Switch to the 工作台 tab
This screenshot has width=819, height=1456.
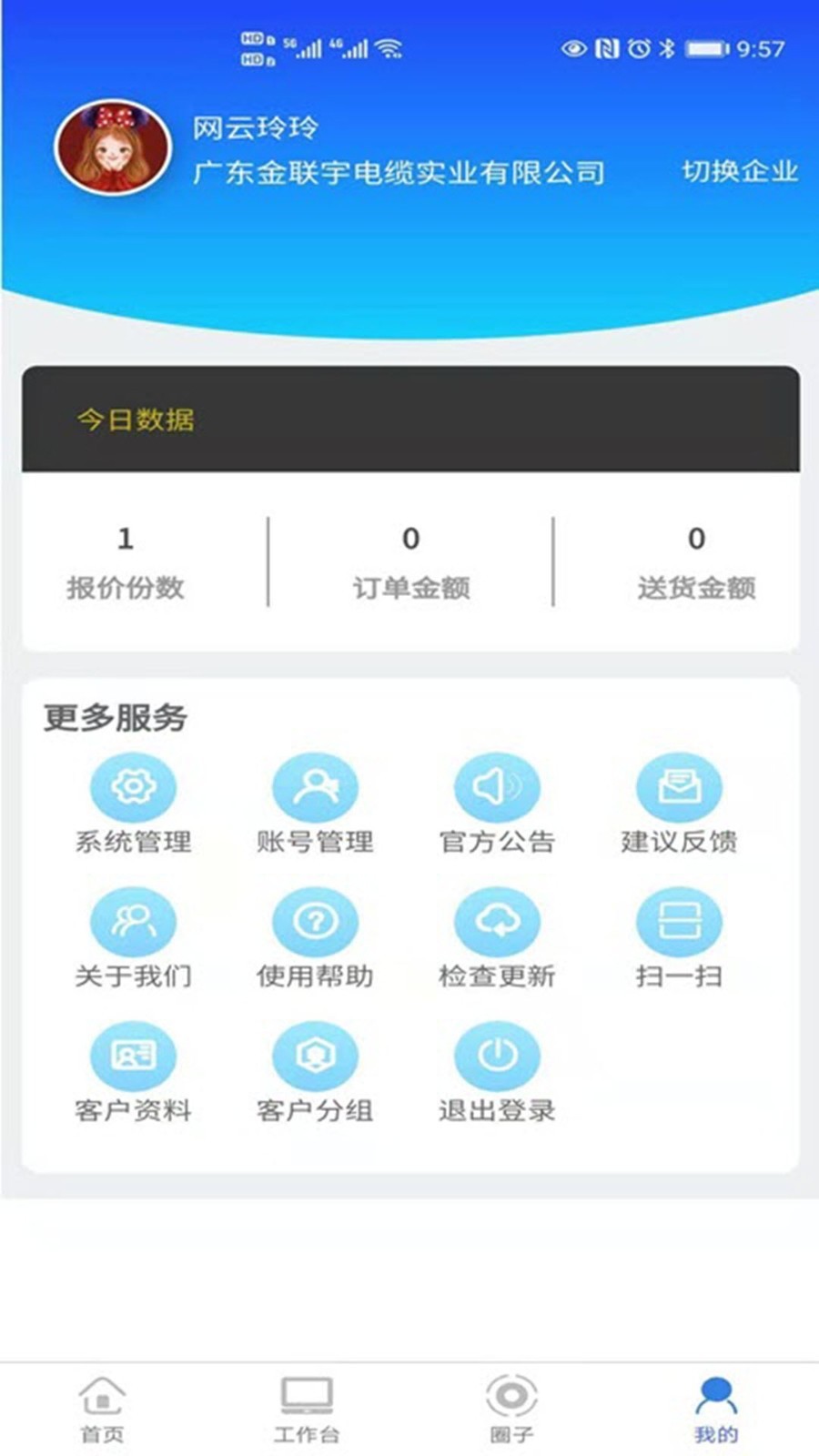tap(307, 1409)
